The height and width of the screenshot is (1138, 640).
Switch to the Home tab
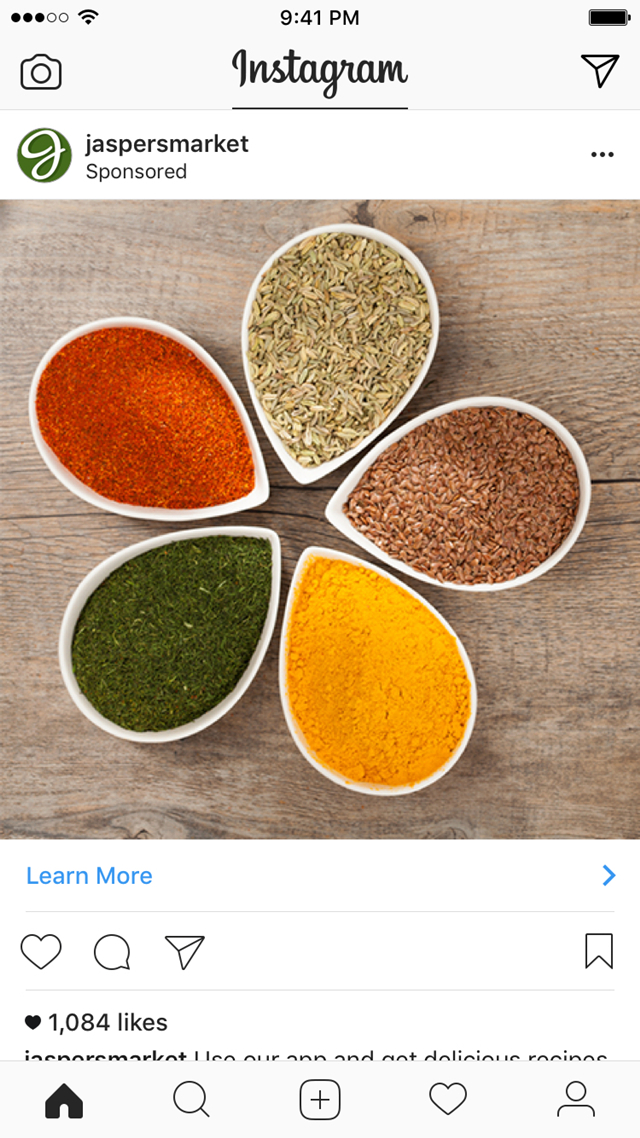point(64,1100)
